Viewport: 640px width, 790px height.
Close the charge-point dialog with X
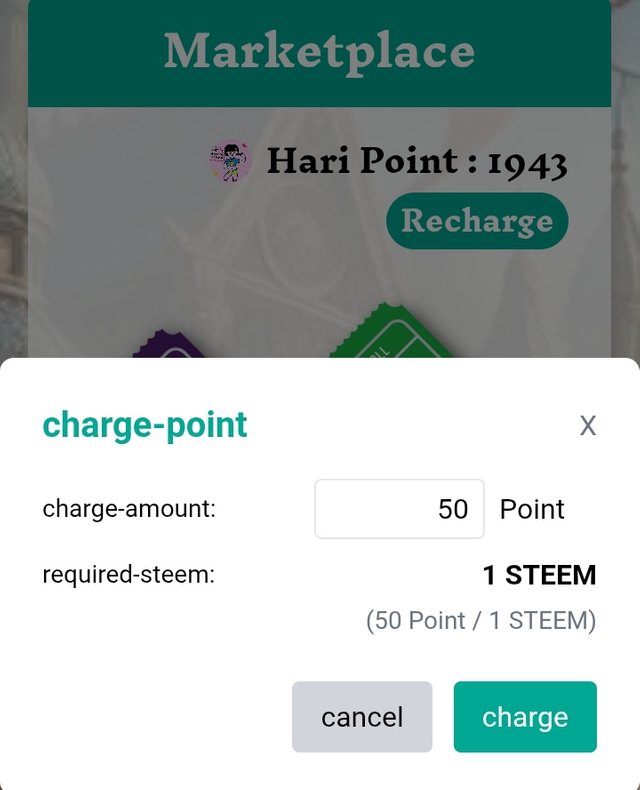(x=588, y=426)
